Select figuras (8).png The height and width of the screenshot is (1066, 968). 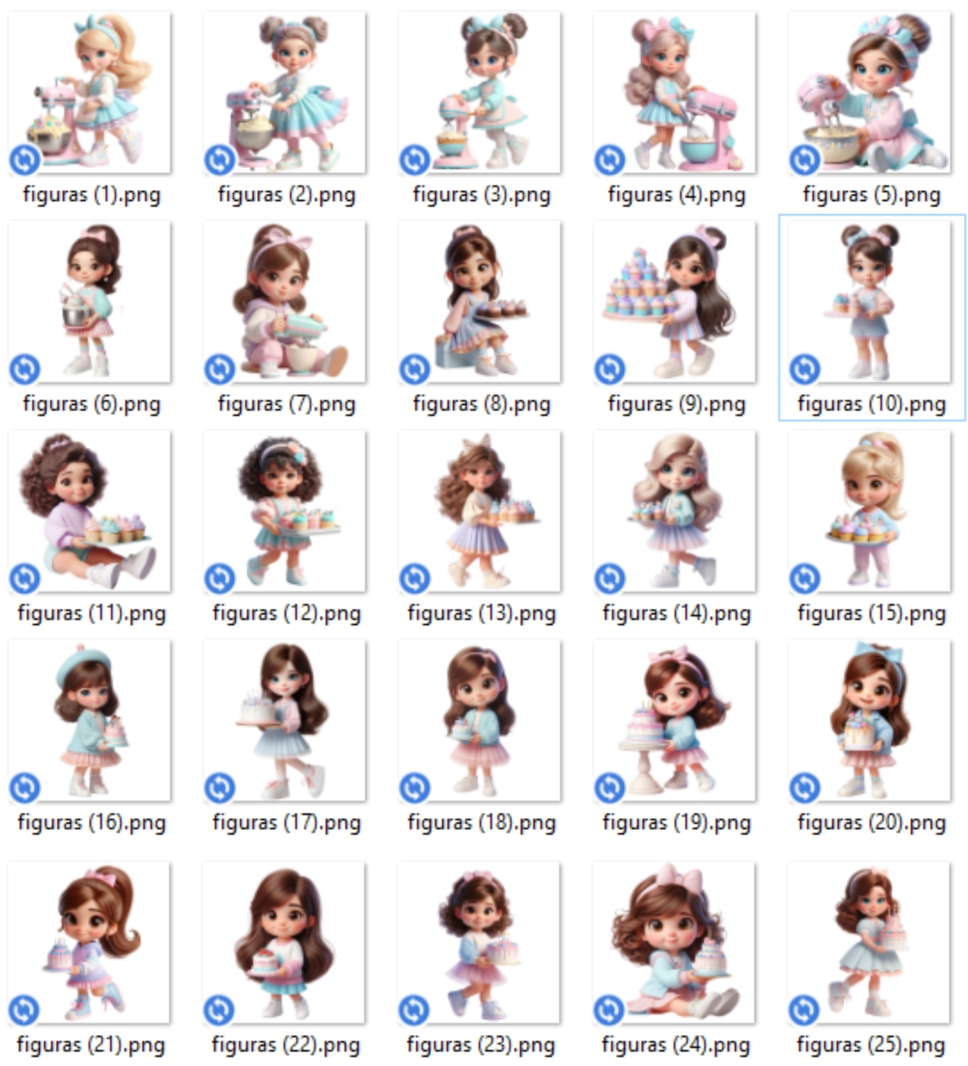(480, 302)
